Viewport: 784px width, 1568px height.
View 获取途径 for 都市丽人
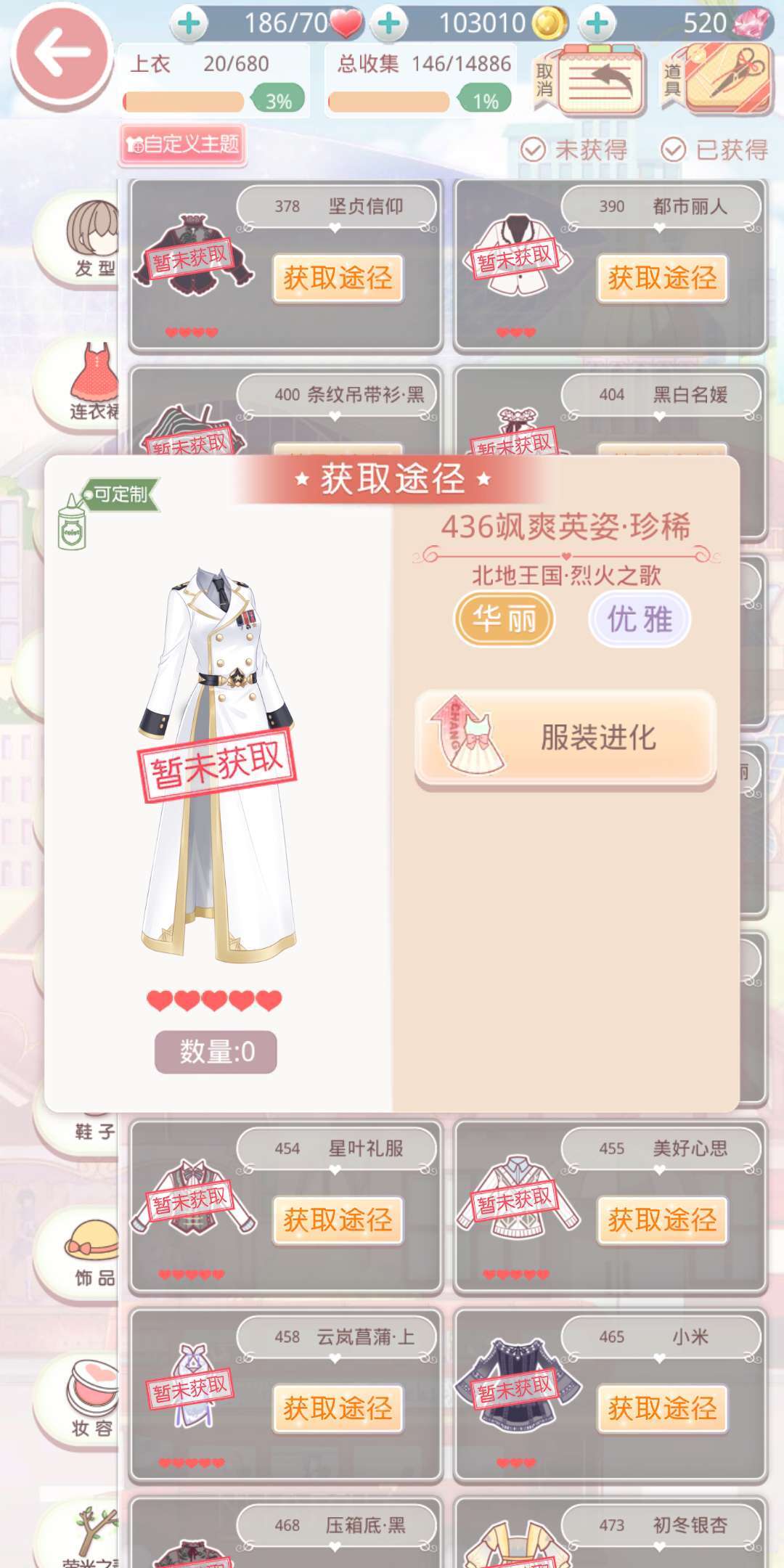click(x=661, y=279)
